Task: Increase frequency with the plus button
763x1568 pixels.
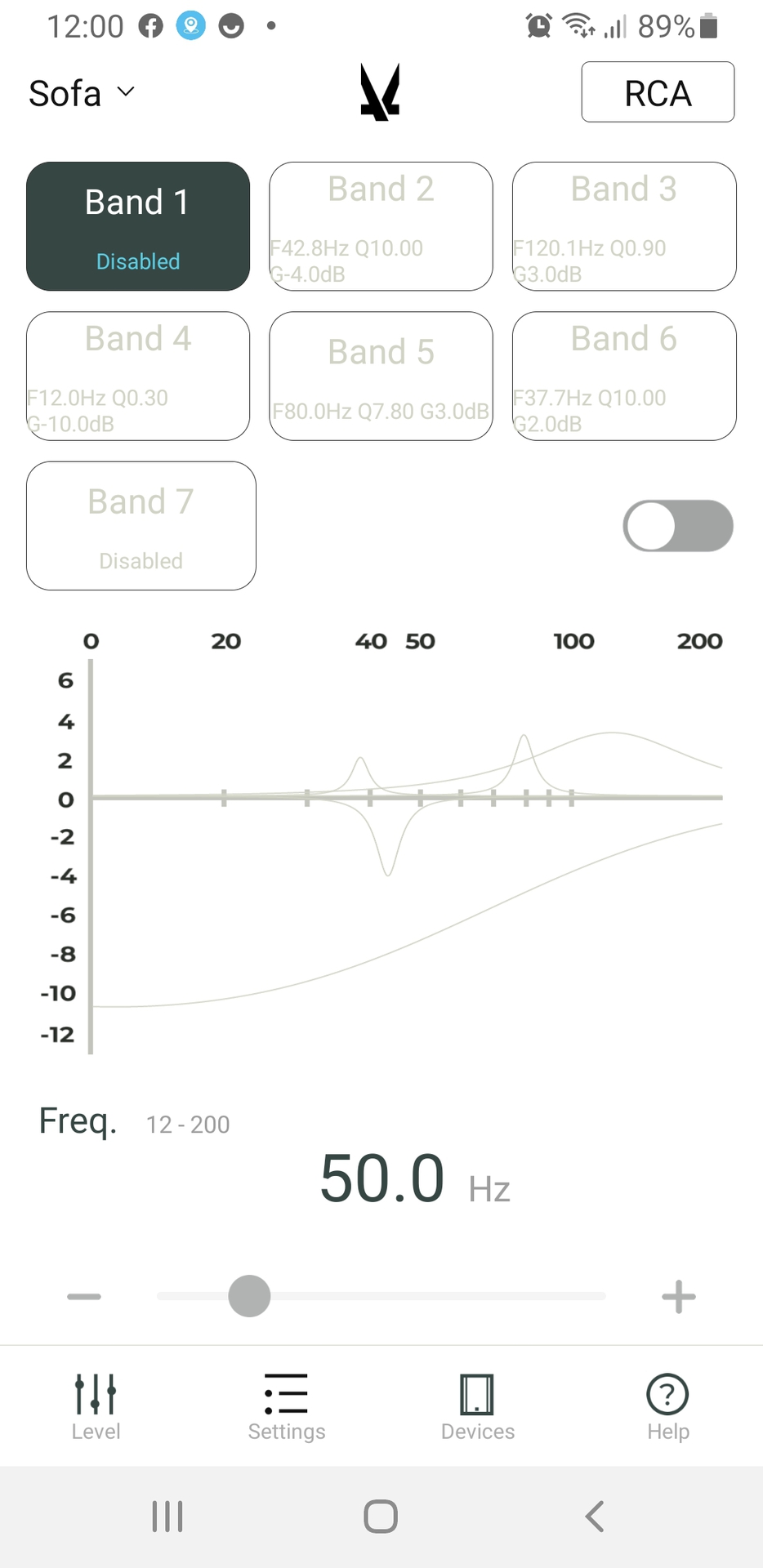Action: point(679,1296)
